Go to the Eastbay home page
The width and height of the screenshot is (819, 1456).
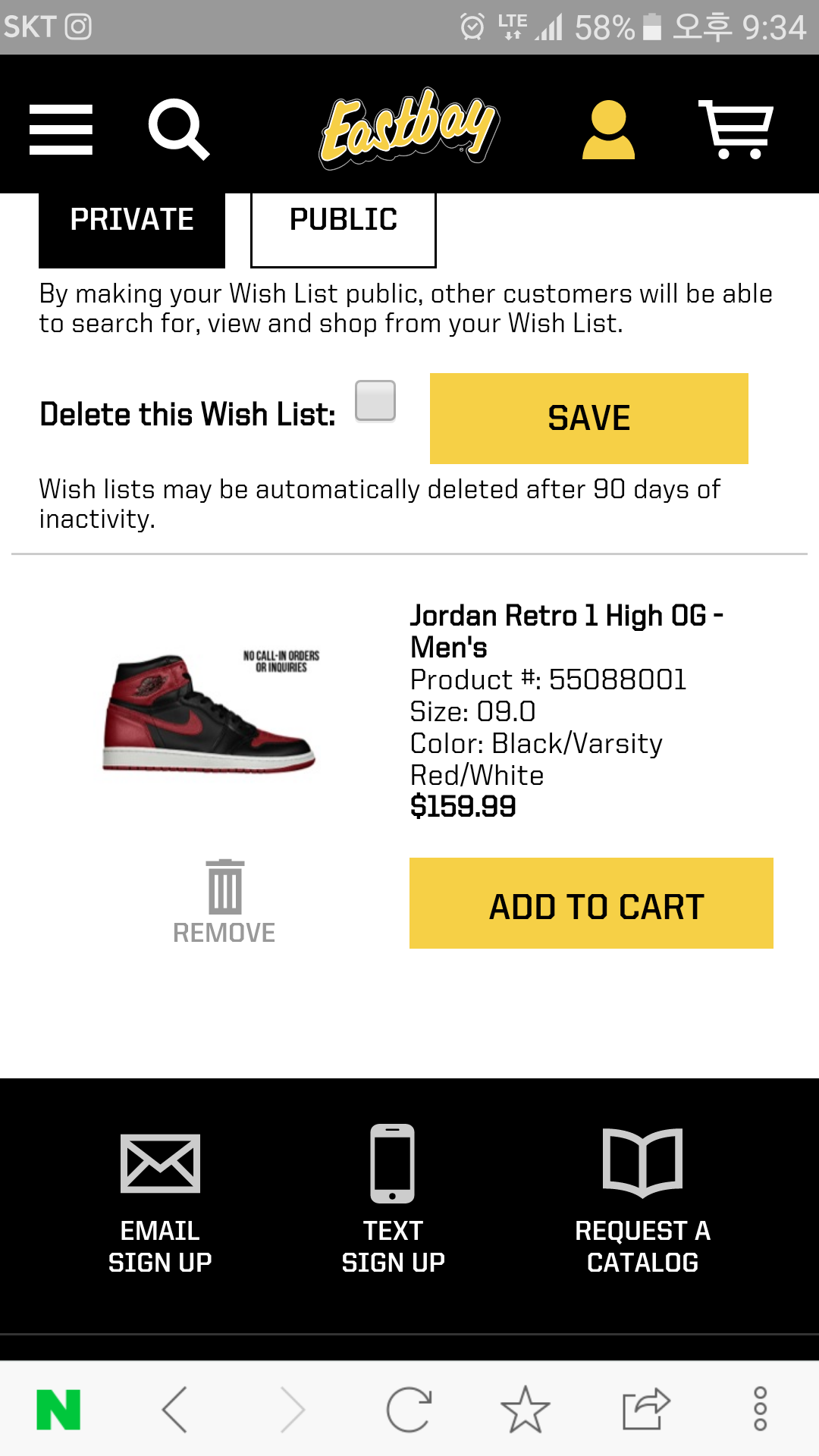point(409,127)
